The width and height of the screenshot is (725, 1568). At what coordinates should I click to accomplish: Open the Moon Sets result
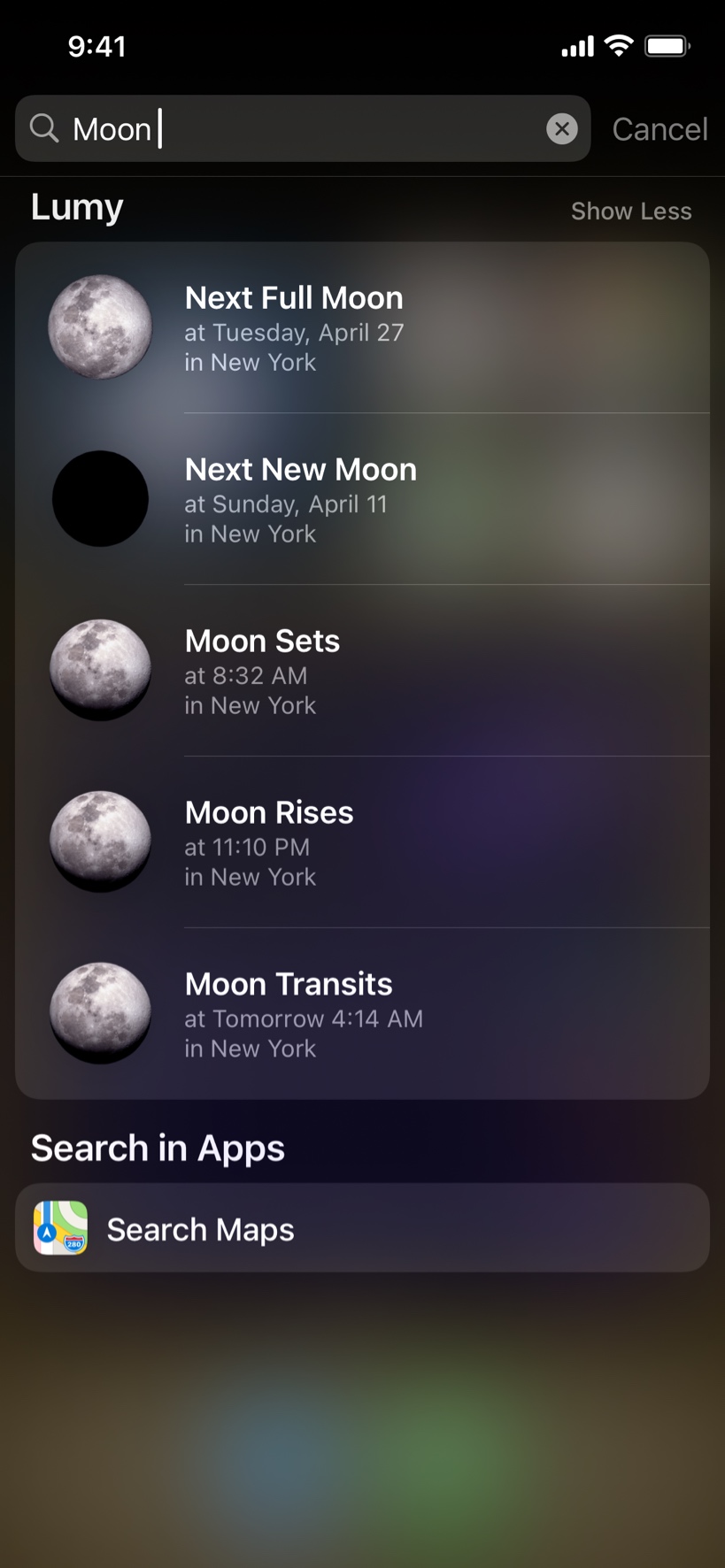[362, 671]
